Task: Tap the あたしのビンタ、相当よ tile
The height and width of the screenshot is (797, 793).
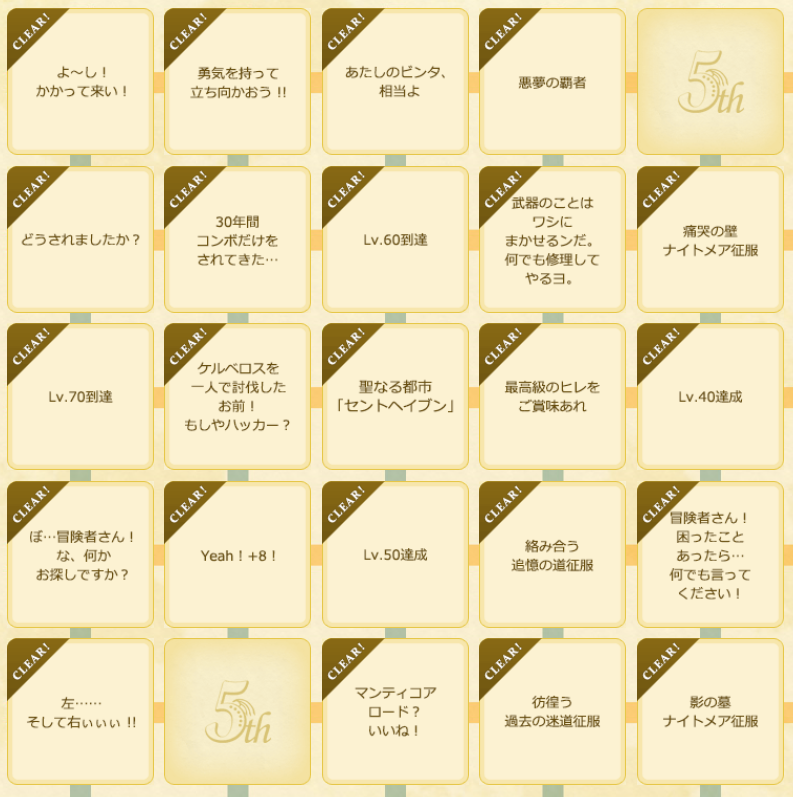Action: [x=395, y=82]
